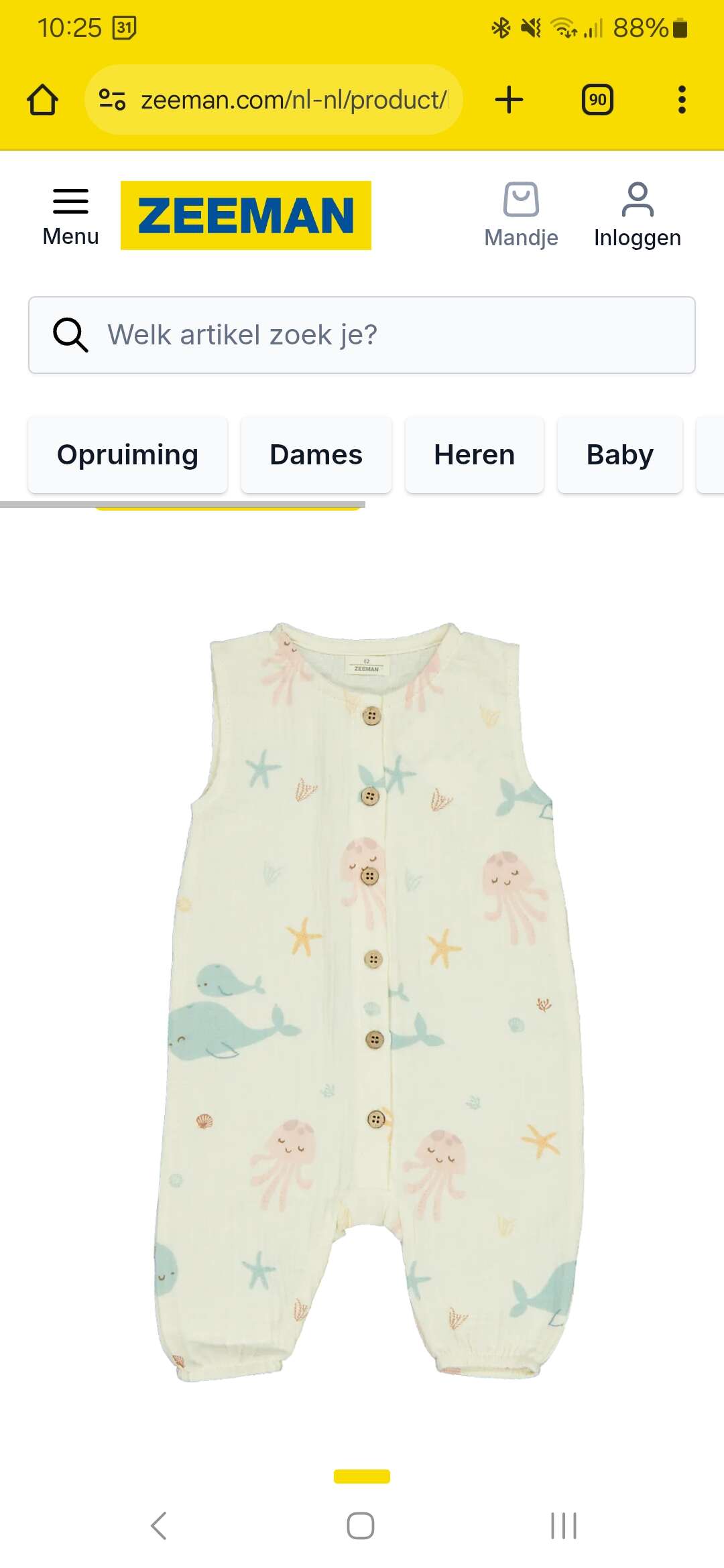724x1568 pixels.
Task: Show the 90 open tabs switcher
Action: (x=597, y=100)
